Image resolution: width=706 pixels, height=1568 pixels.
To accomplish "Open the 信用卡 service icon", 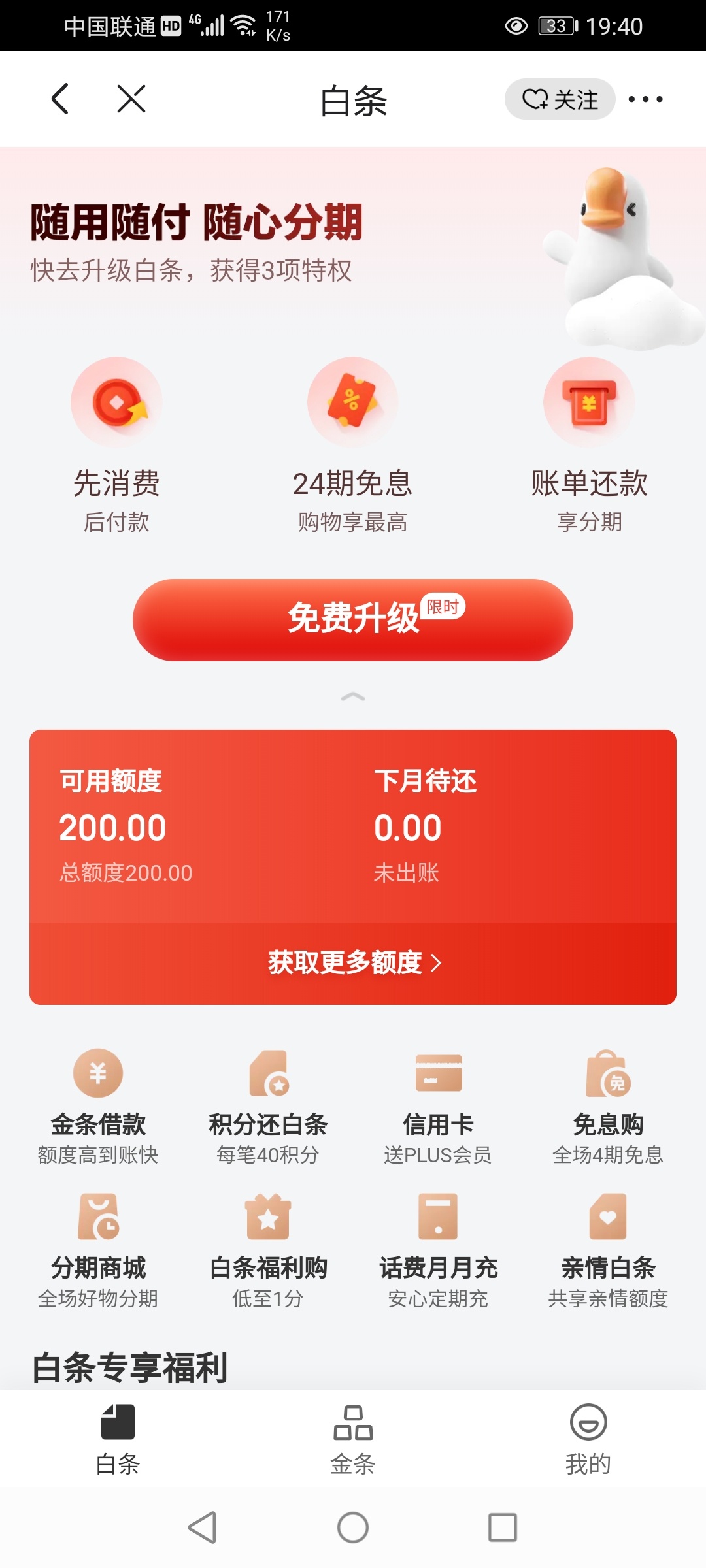I will (x=438, y=1075).
